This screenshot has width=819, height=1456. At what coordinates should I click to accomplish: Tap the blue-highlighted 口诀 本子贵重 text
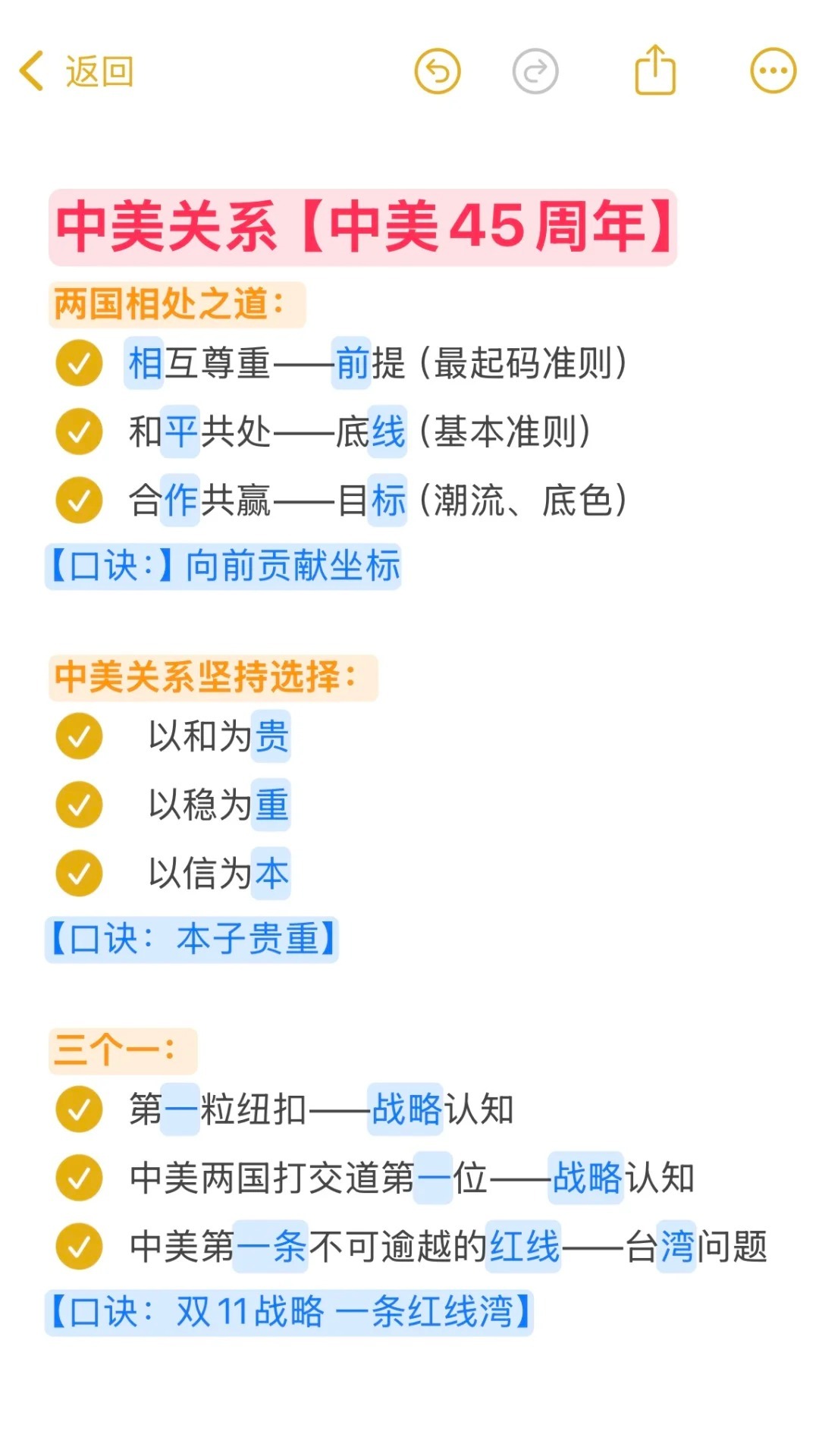[192, 938]
